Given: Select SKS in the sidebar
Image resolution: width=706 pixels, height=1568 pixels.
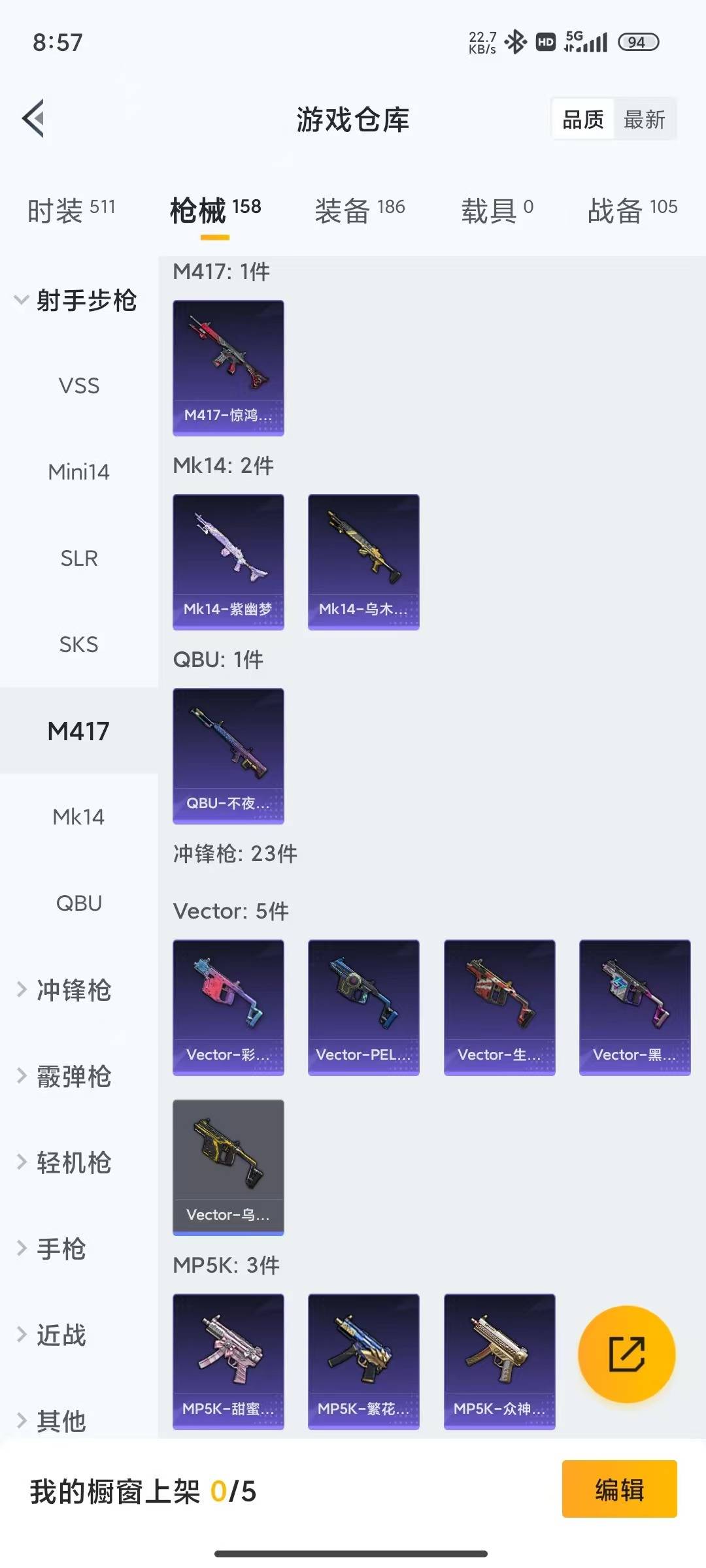Looking at the screenshot, I should point(78,644).
